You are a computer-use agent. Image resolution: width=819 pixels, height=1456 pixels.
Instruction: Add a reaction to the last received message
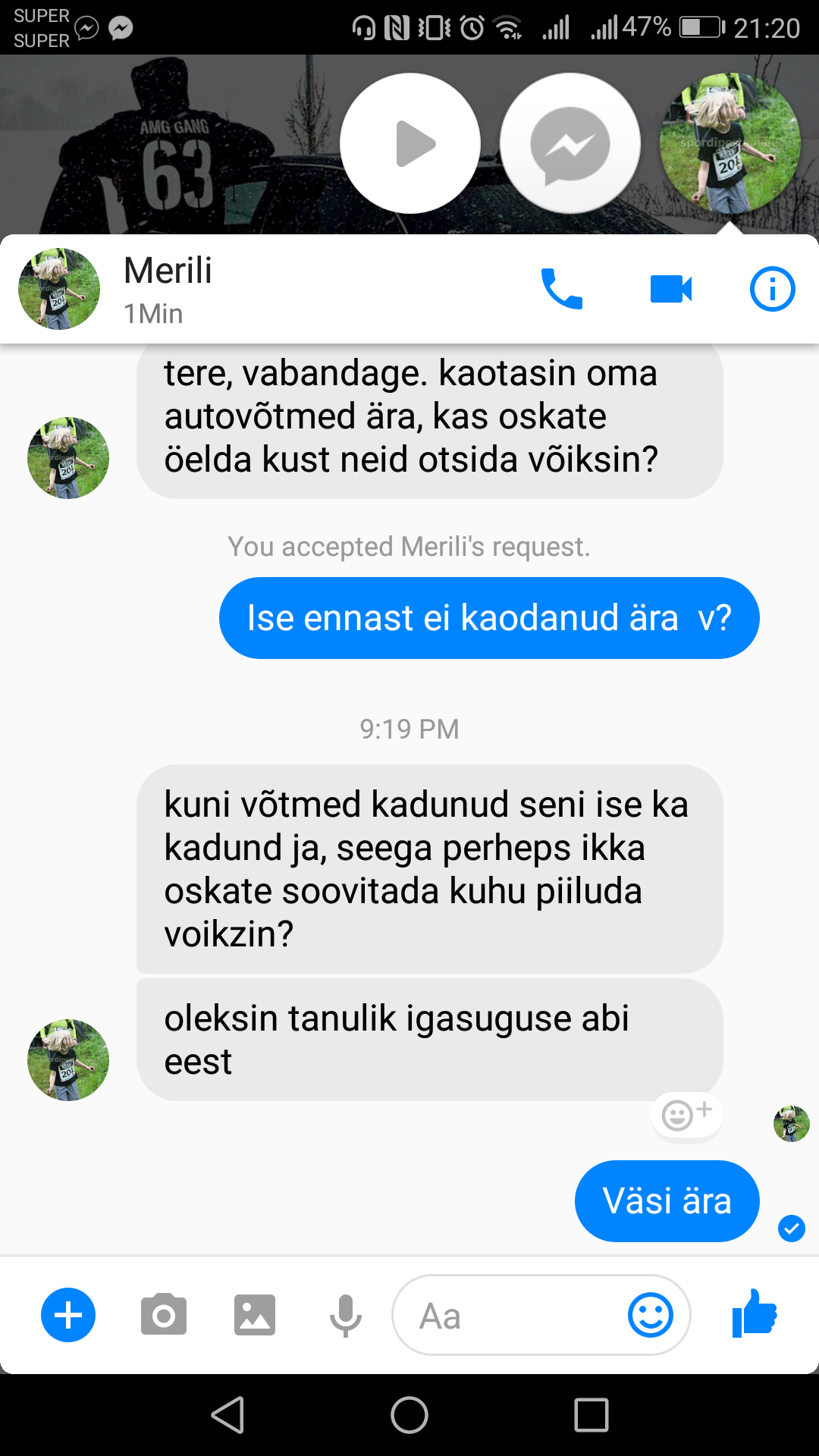687,1115
